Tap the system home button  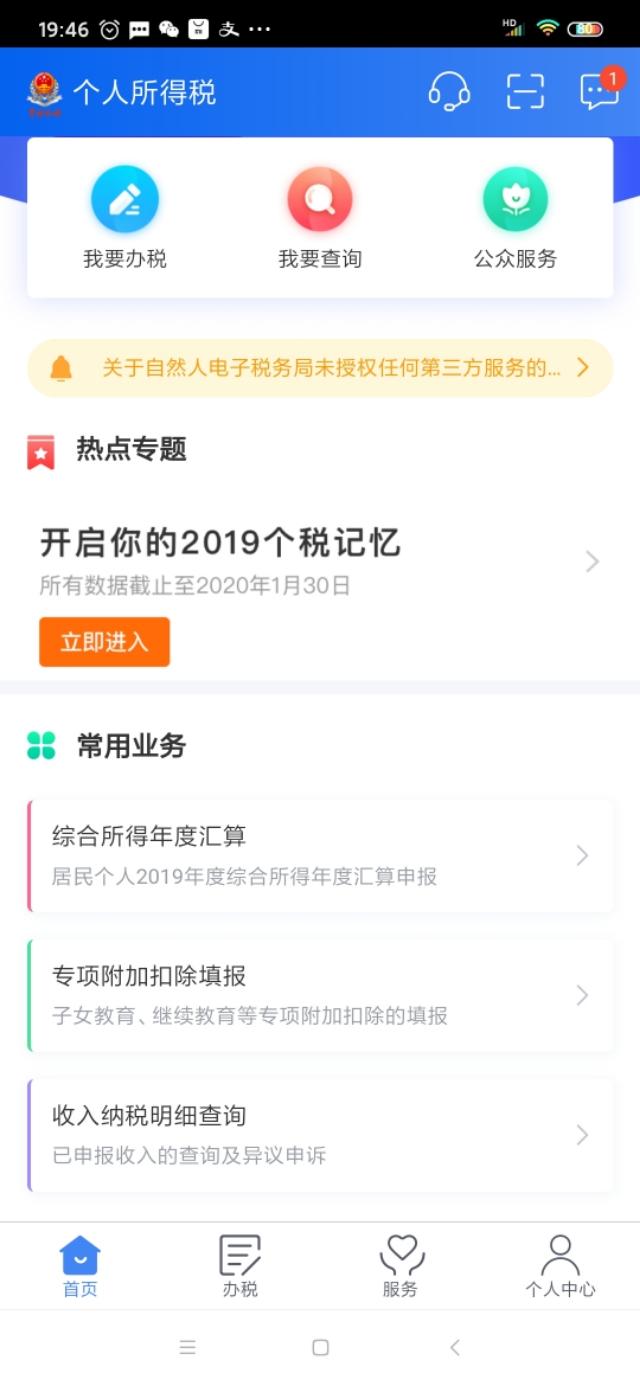click(x=320, y=1348)
